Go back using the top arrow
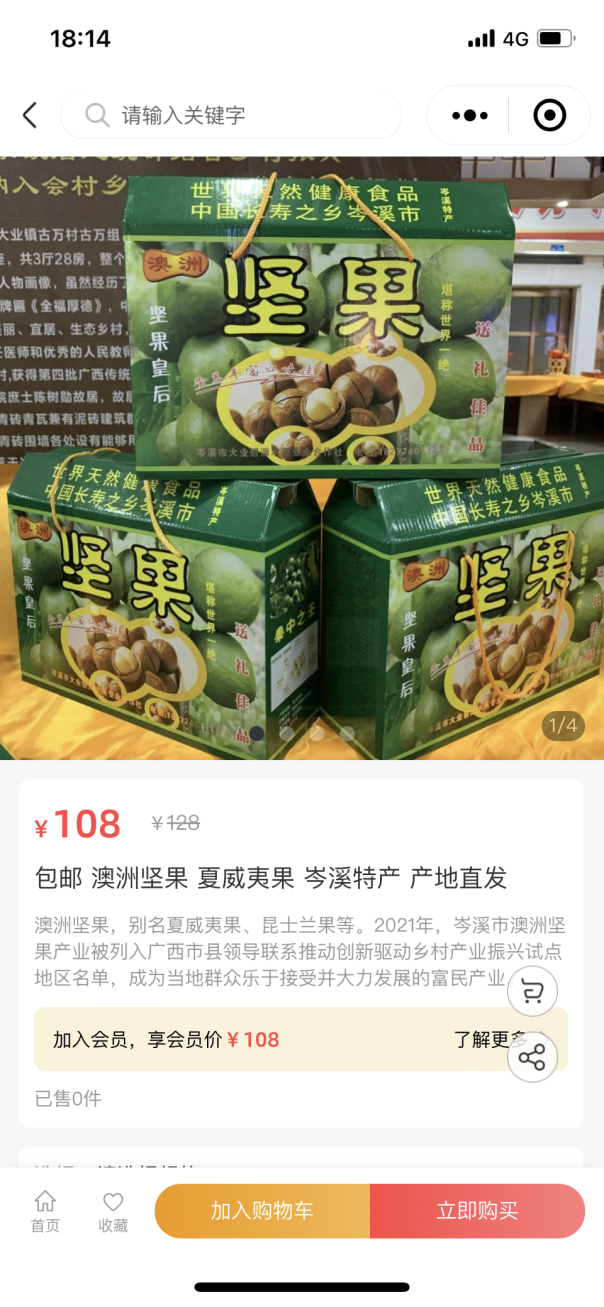This screenshot has width=604, height=1307. tap(30, 116)
